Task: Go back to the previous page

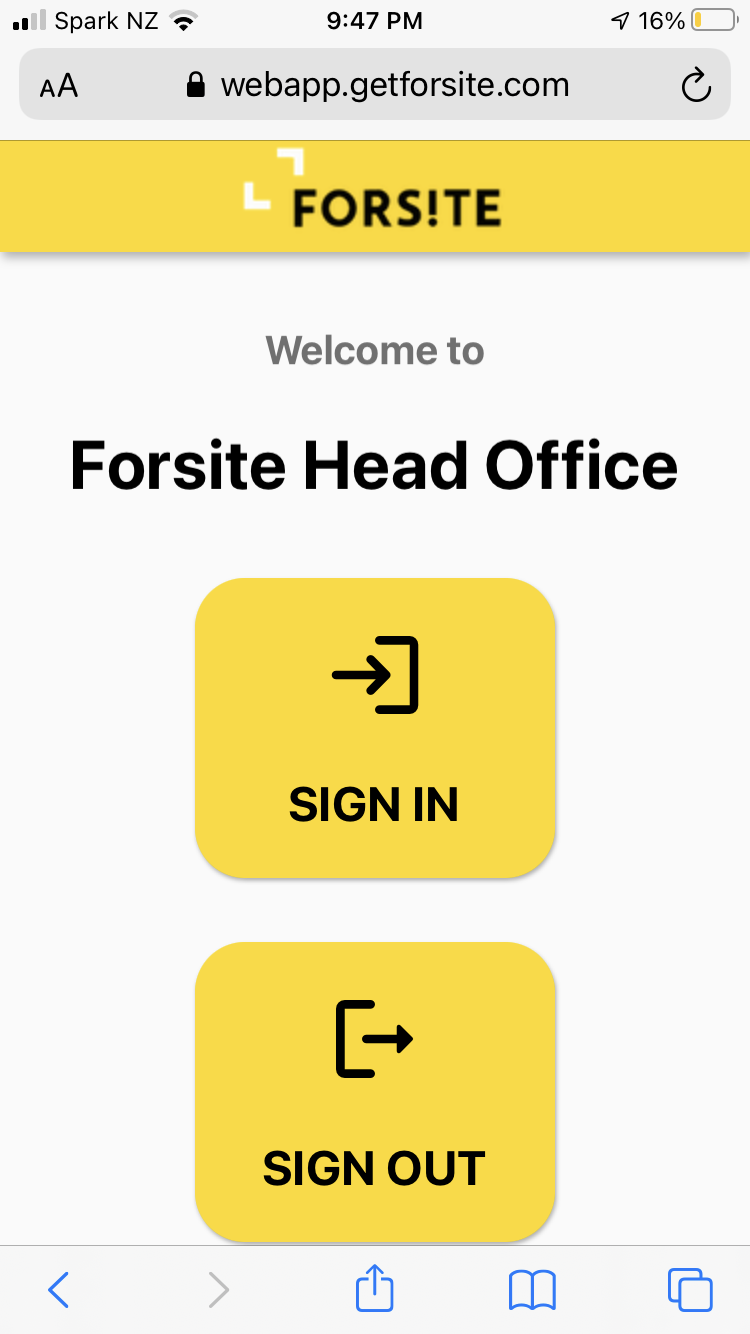Action: click(59, 1290)
